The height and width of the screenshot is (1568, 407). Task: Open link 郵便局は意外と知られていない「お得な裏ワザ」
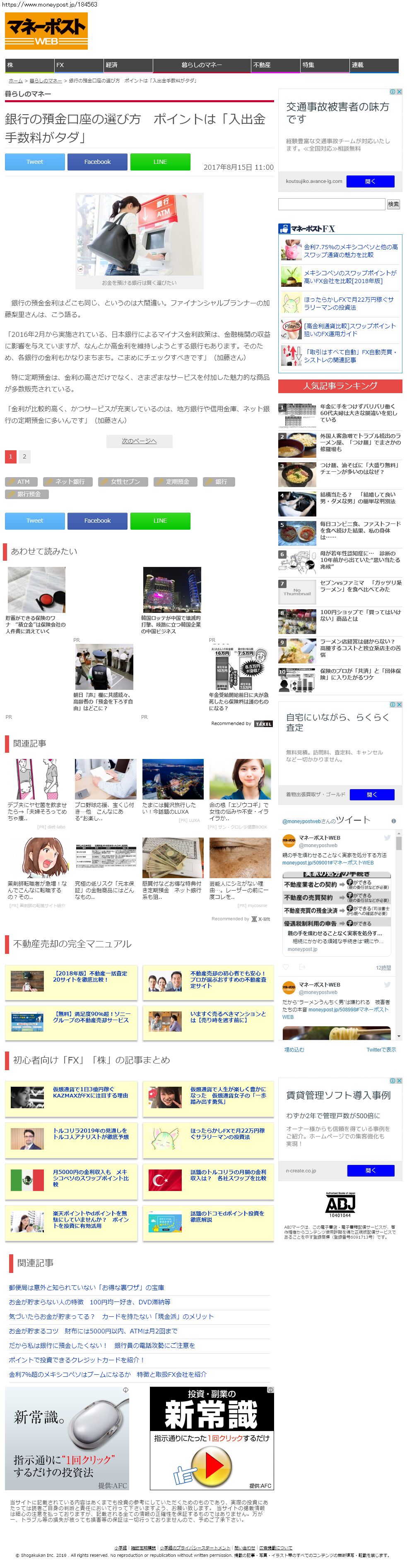coord(86,1287)
